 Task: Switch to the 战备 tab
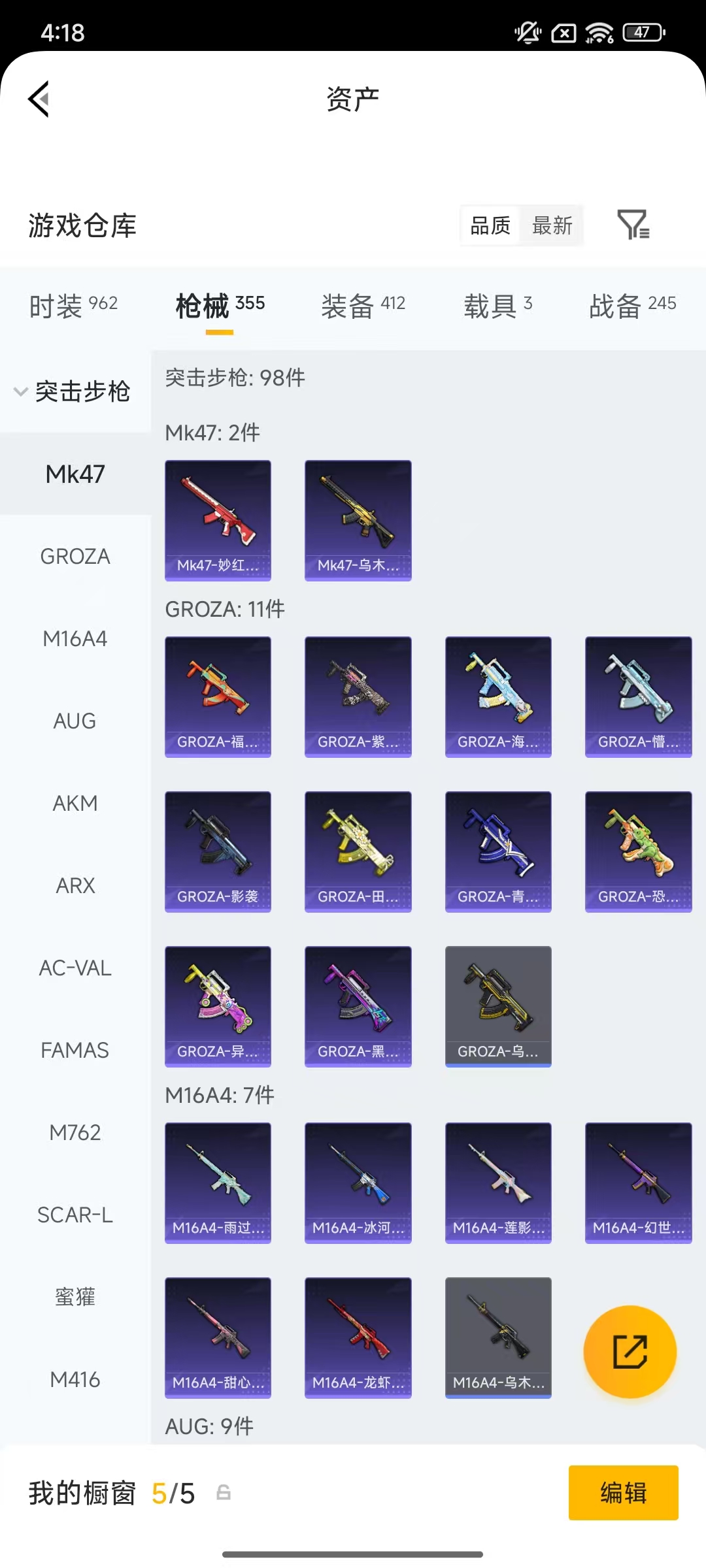632,305
